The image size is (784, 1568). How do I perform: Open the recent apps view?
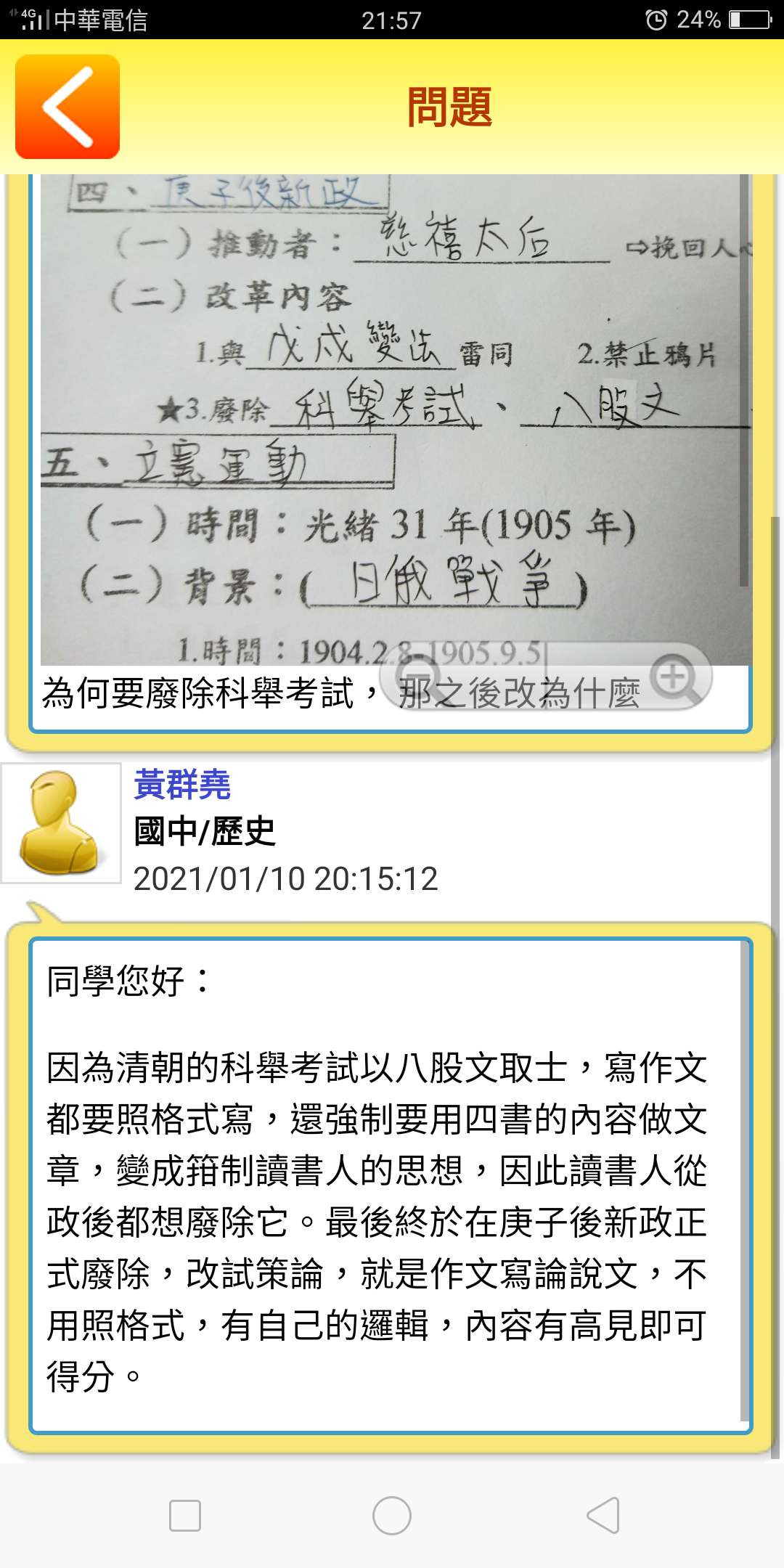(x=185, y=1516)
